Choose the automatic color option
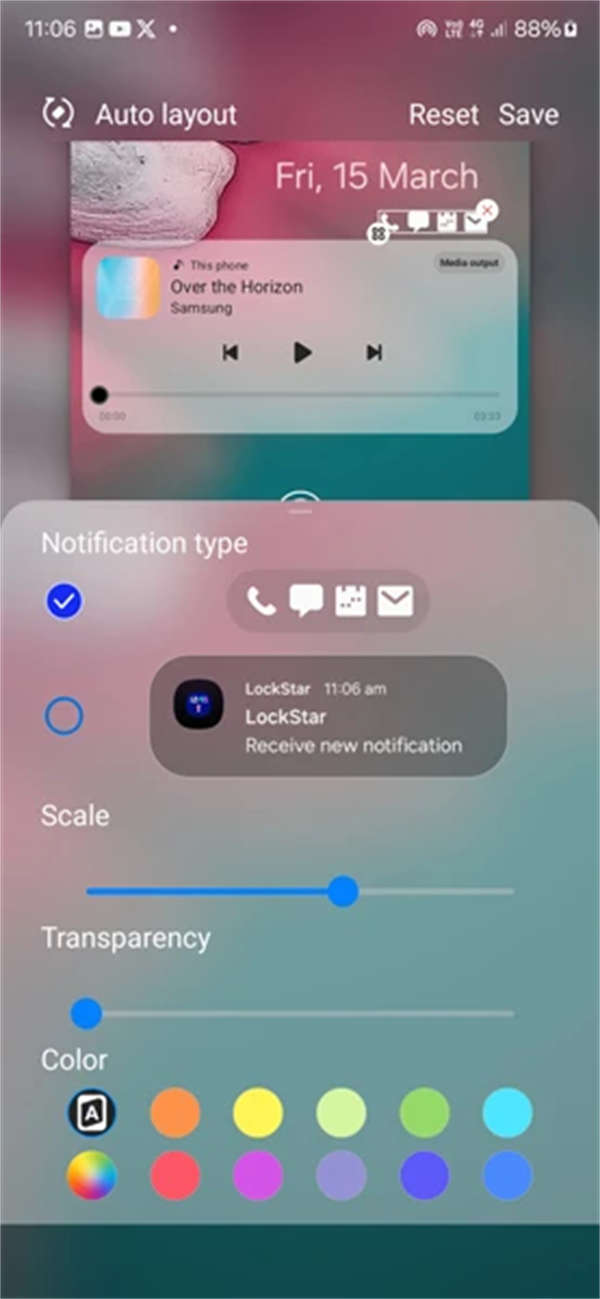The width and height of the screenshot is (600, 1299). point(92,1111)
